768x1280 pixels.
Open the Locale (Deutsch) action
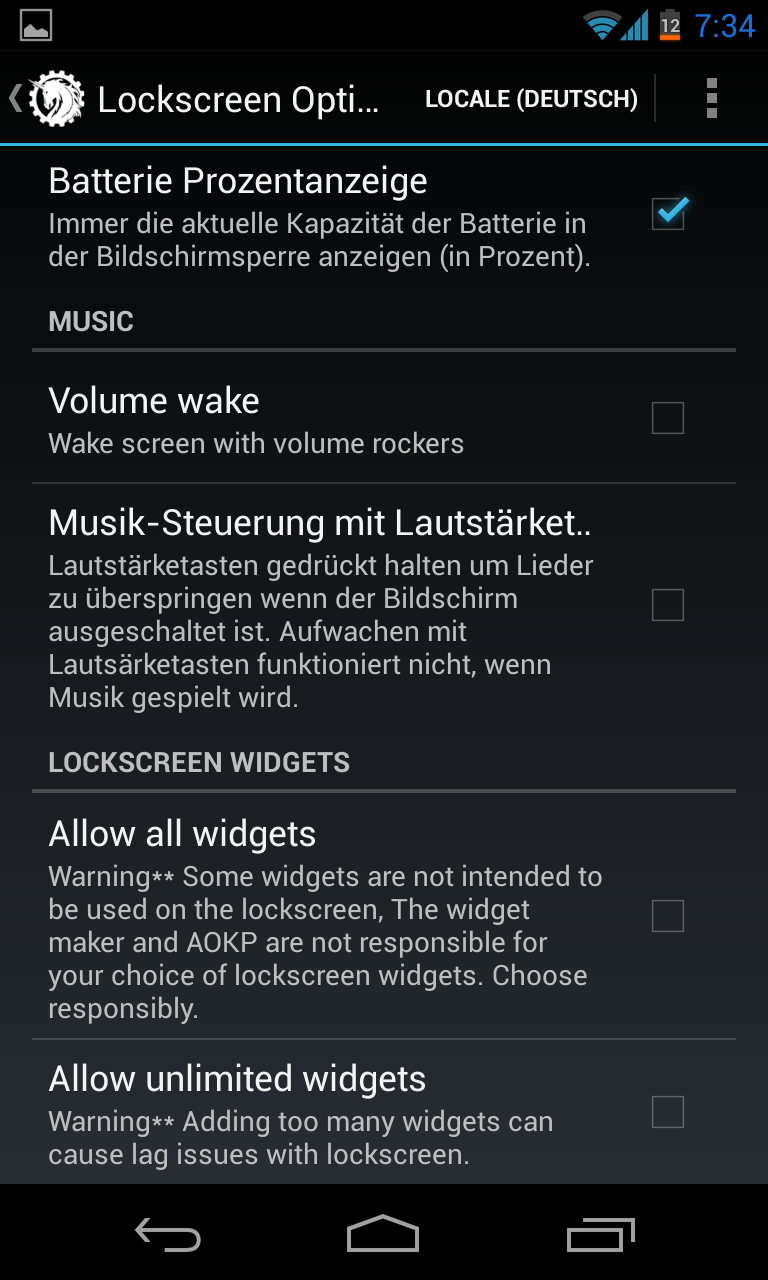(531, 99)
